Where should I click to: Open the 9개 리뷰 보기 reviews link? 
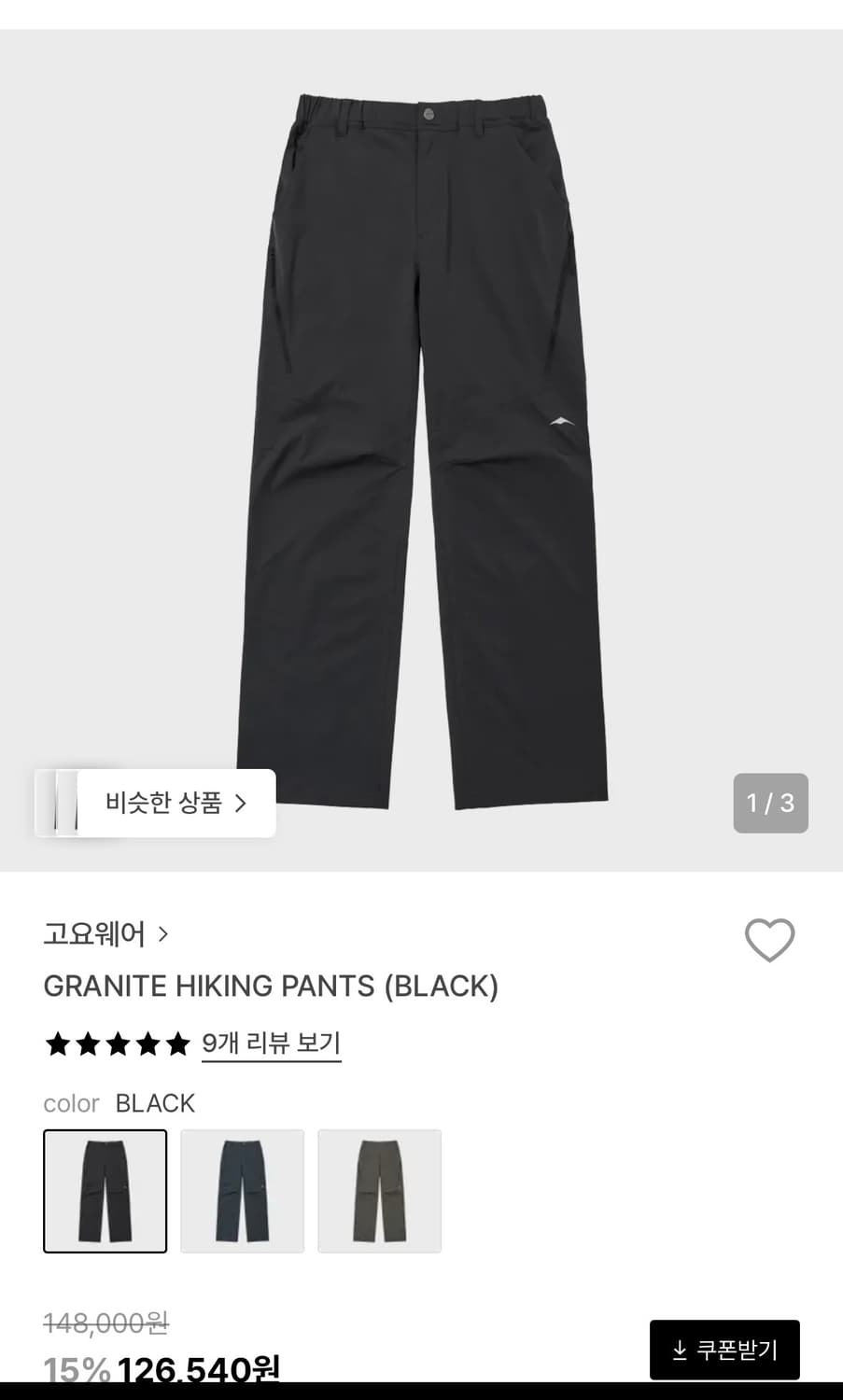pyautogui.click(x=271, y=1044)
